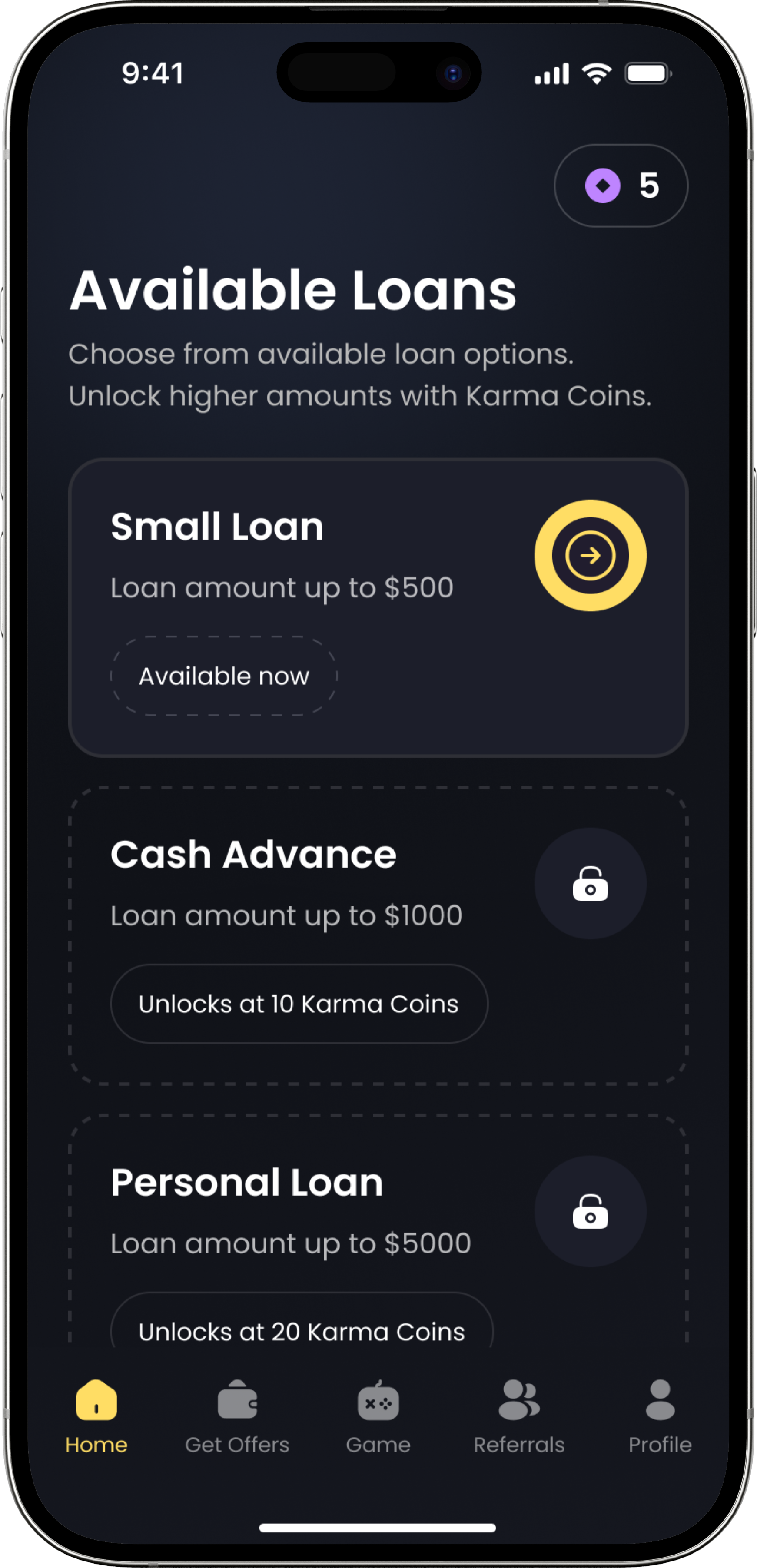This screenshot has width=757, height=1568.
Task: Tap the lock icon on Personal Loan
Action: 590,1213
